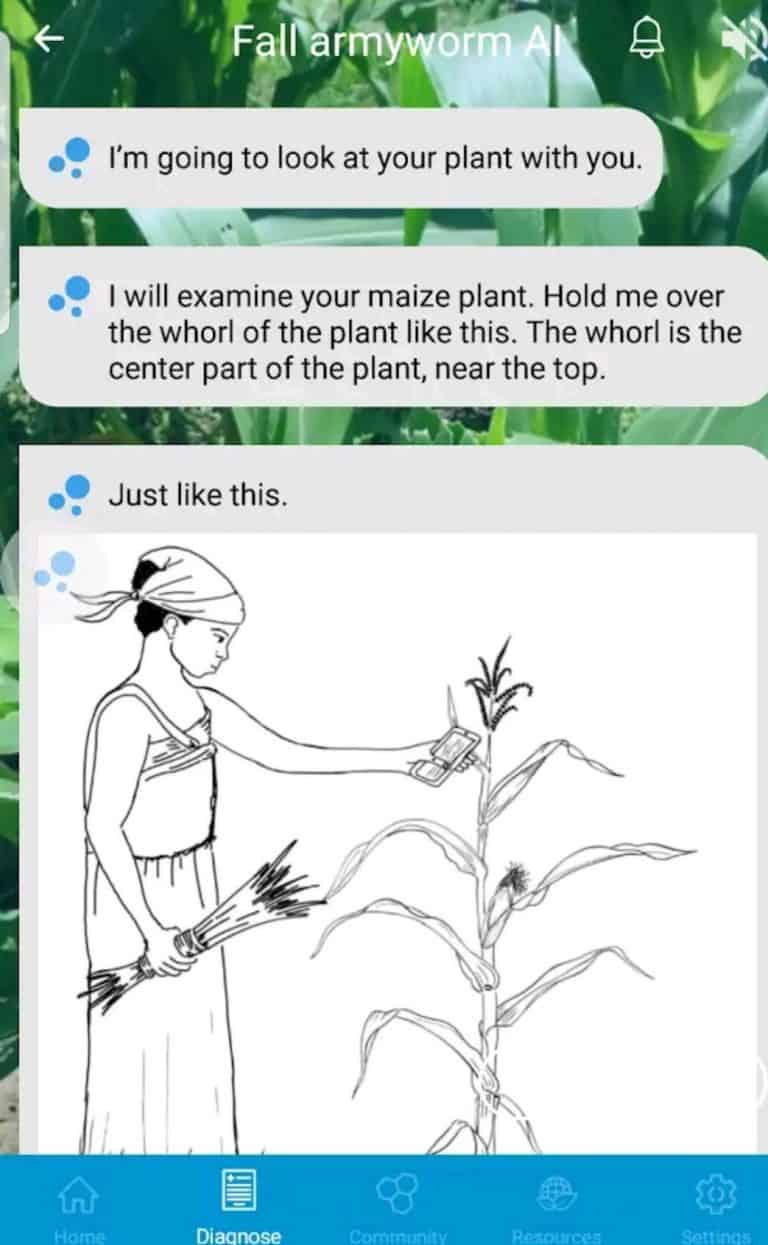
Task: Go to the Resources tab
Action: coord(556,1203)
